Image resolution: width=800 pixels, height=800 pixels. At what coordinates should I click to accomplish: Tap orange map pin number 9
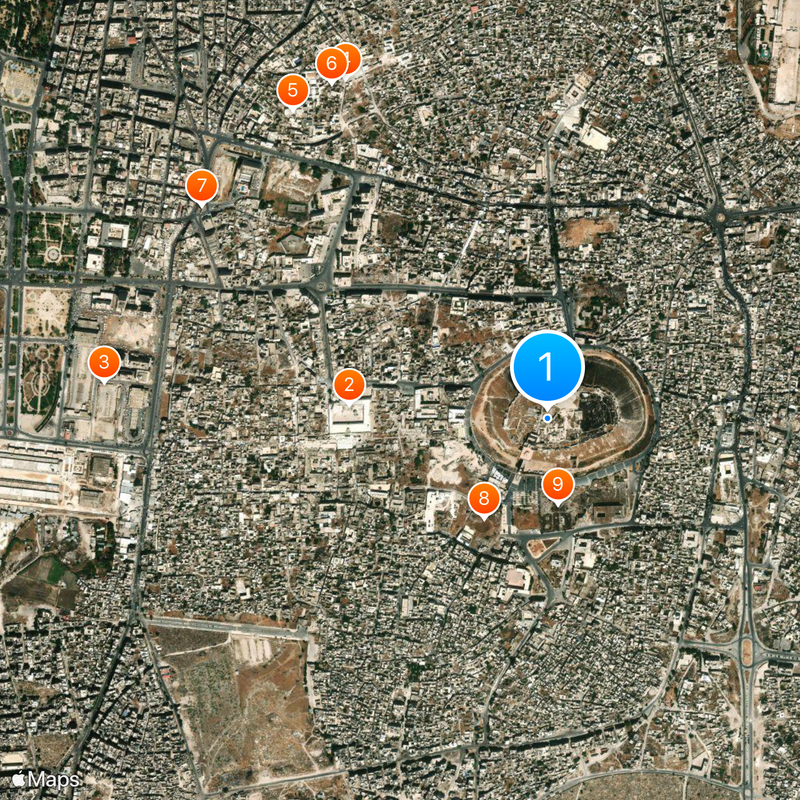(x=557, y=485)
